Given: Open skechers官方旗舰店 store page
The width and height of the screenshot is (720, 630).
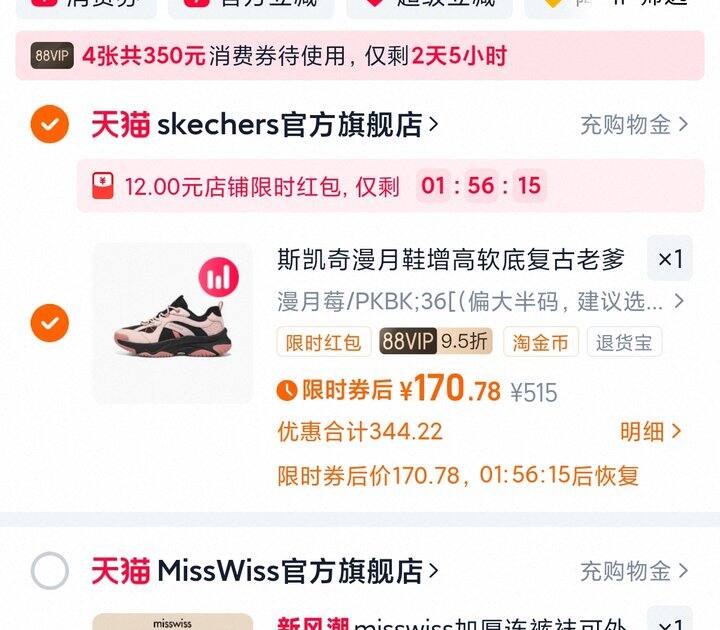Looking at the screenshot, I should tap(290, 125).
